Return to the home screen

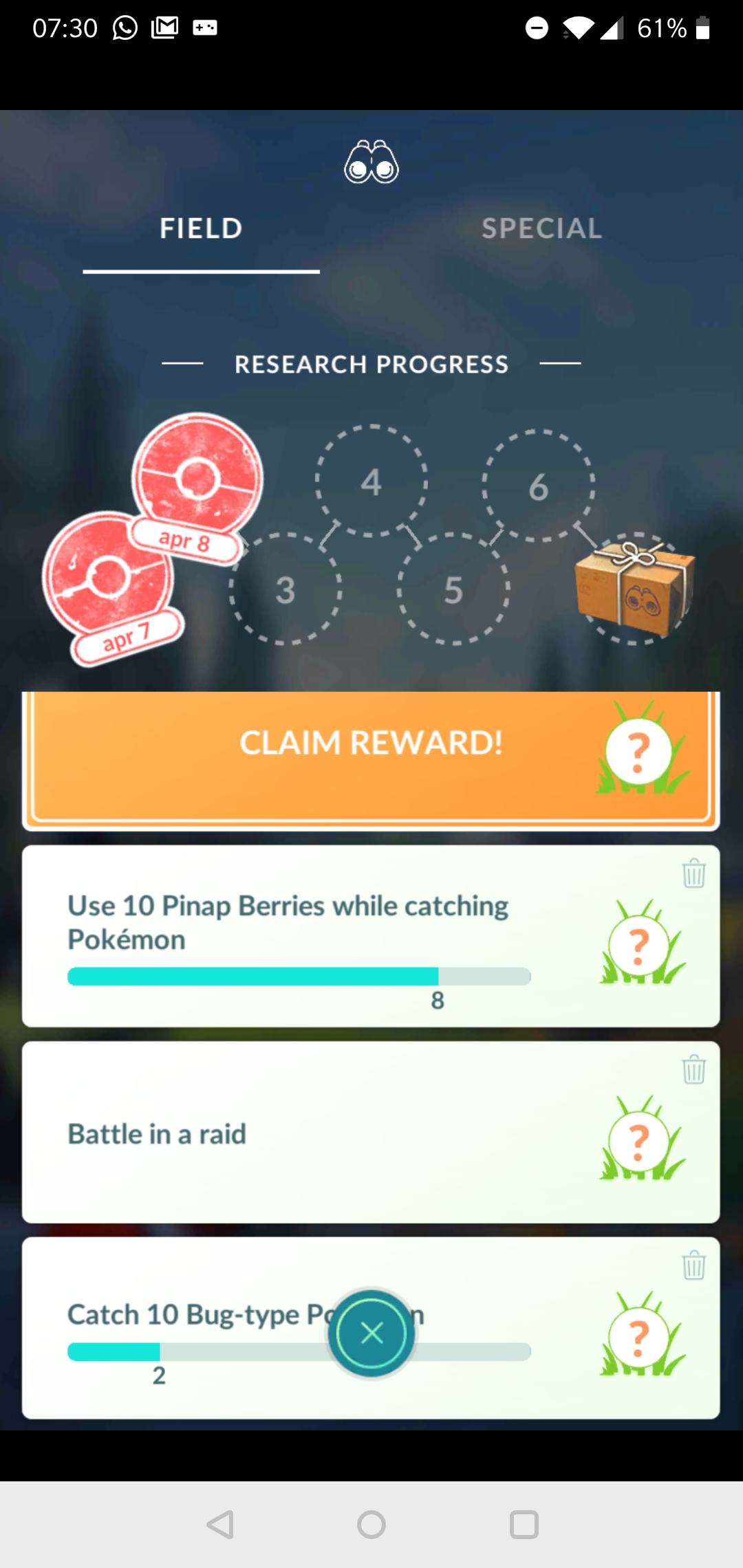pos(371,1525)
